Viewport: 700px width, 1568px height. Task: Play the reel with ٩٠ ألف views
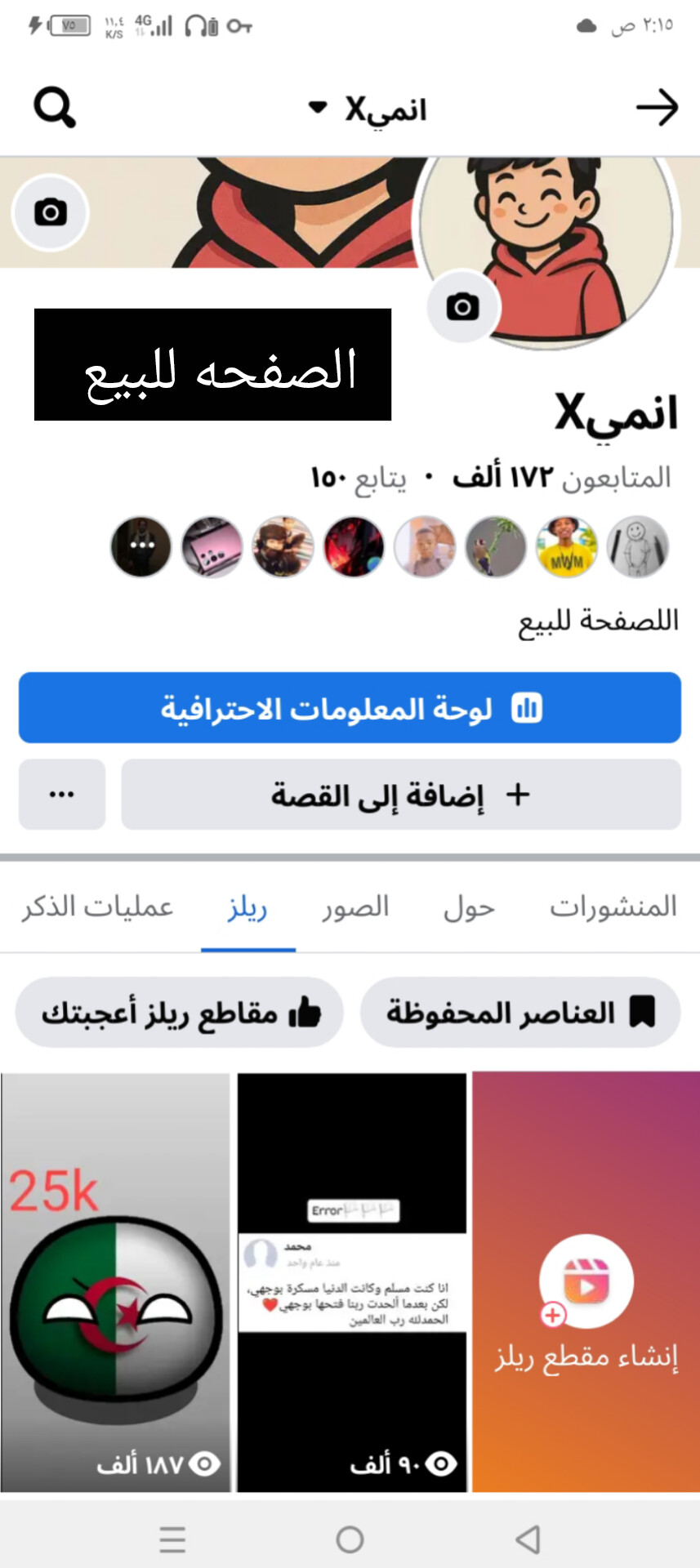coord(352,1282)
